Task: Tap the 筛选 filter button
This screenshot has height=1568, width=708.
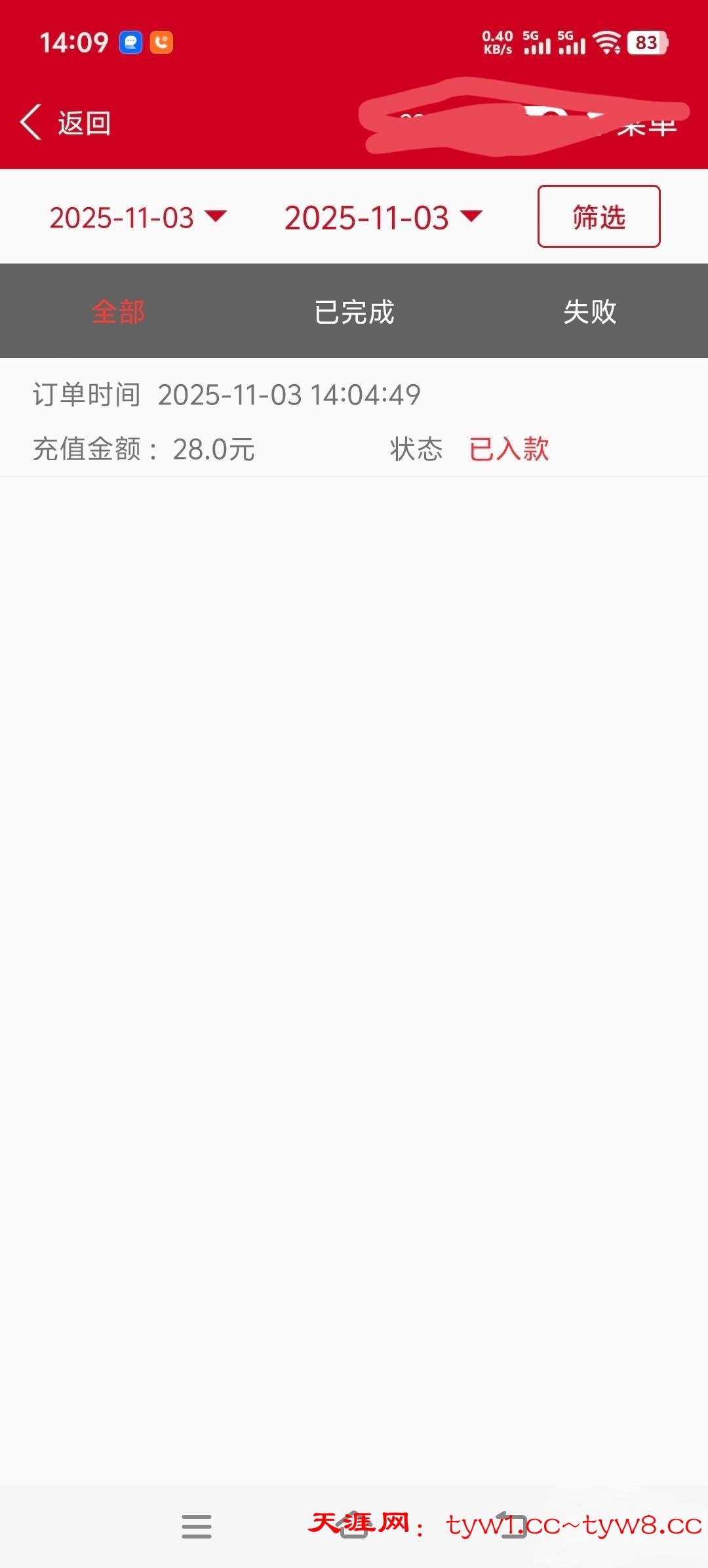Action: click(x=599, y=216)
